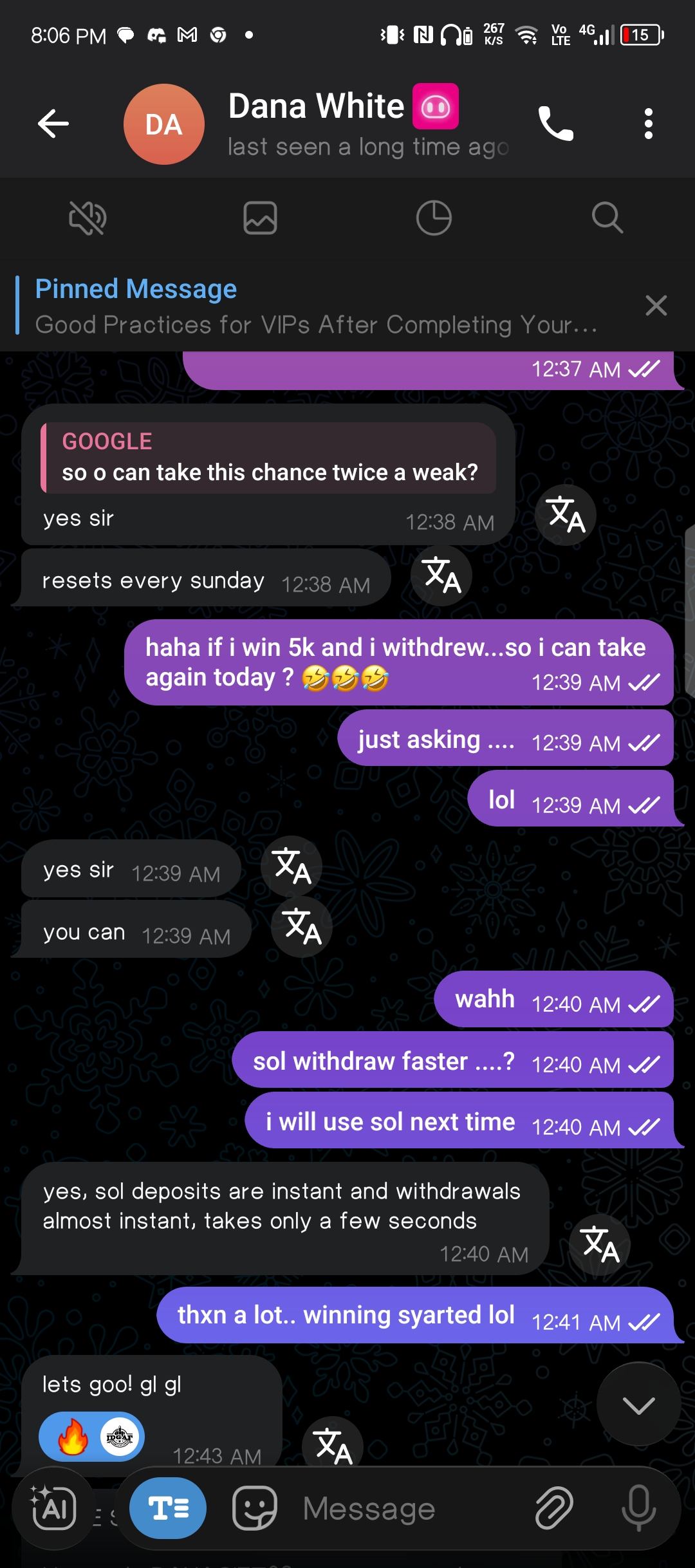The height and width of the screenshot is (1568, 695).
Task: Open the pinned Good Practices message
Action: pyautogui.click(x=315, y=306)
